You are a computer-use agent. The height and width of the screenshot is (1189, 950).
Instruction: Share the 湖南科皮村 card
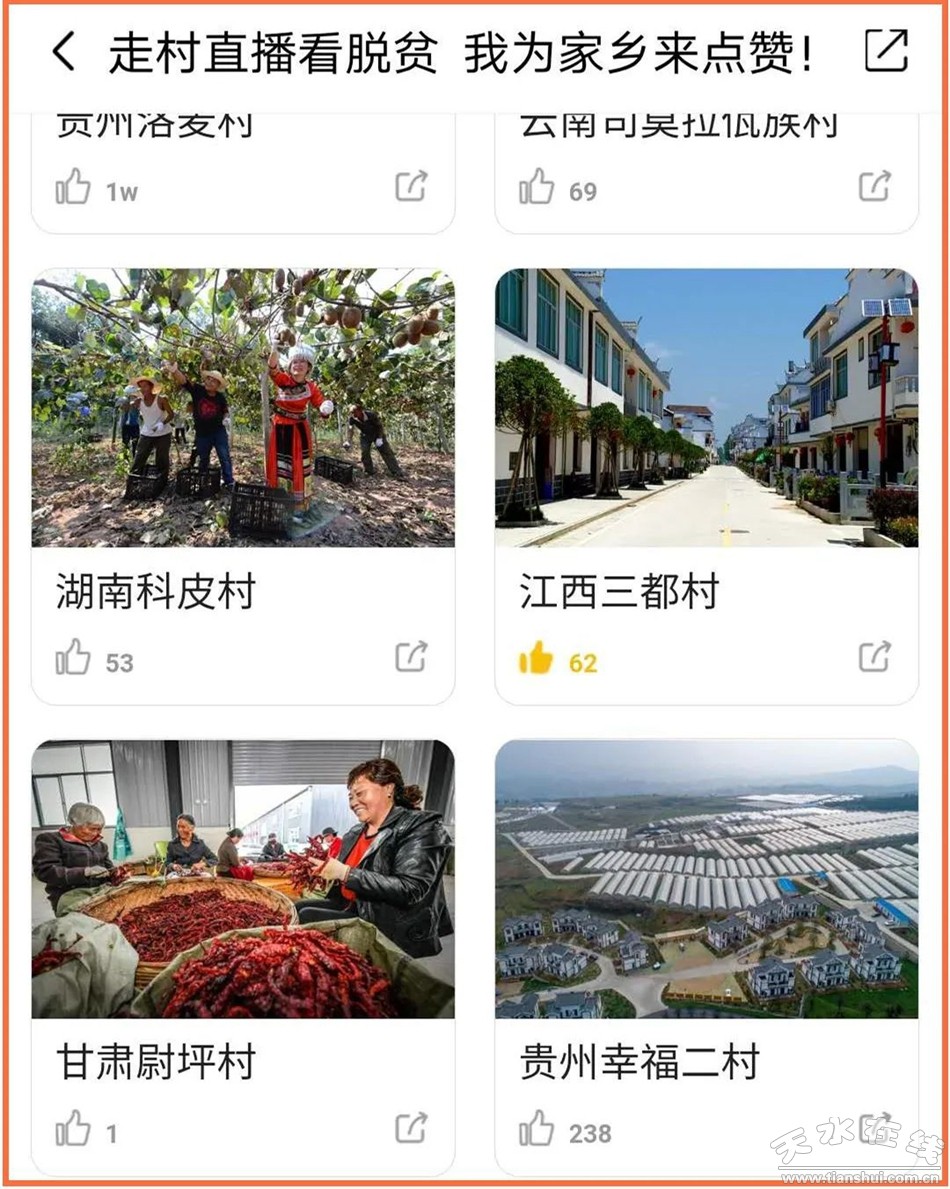tap(411, 657)
